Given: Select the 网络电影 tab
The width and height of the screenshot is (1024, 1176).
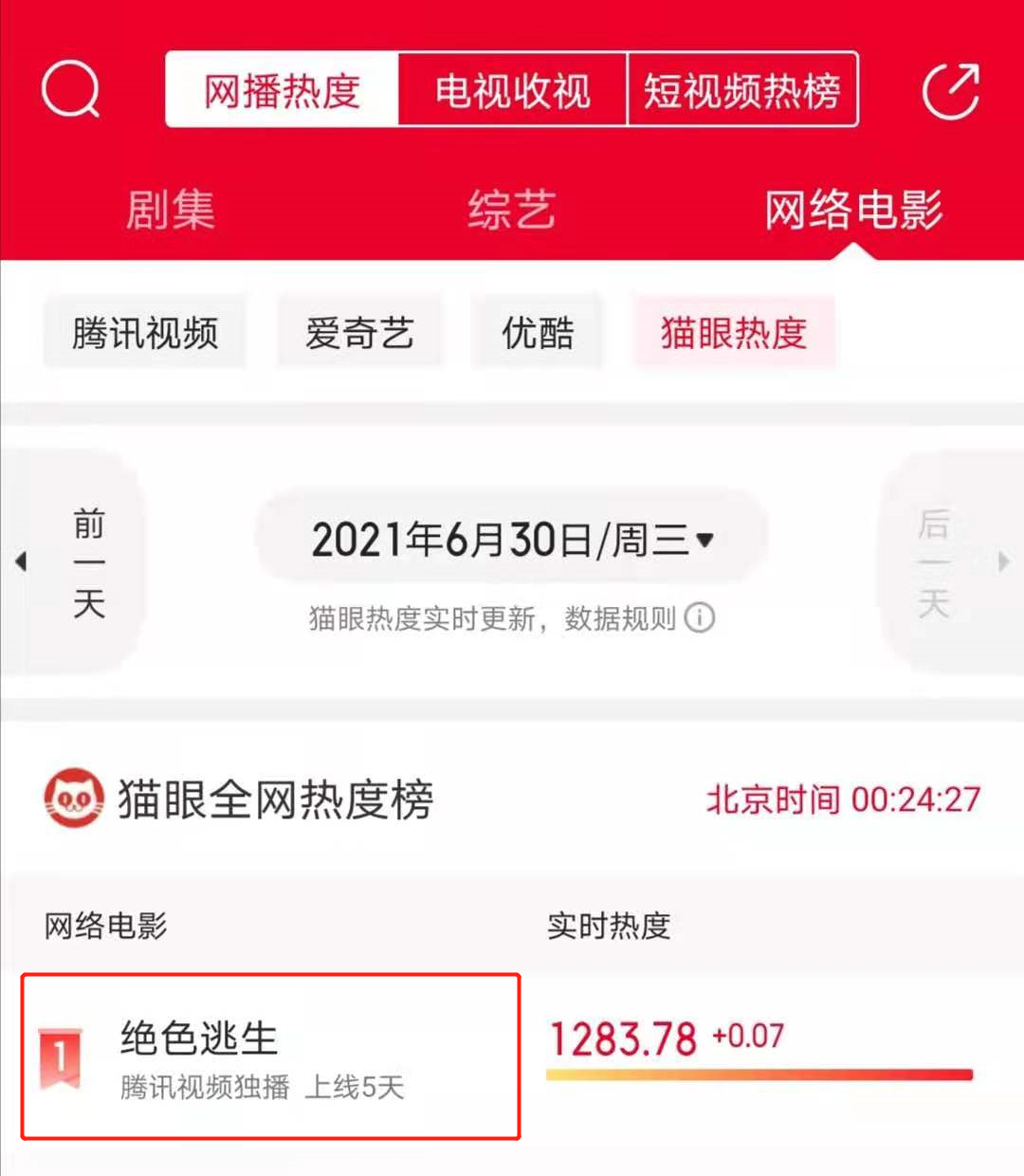Looking at the screenshot, I should (853, 210).
